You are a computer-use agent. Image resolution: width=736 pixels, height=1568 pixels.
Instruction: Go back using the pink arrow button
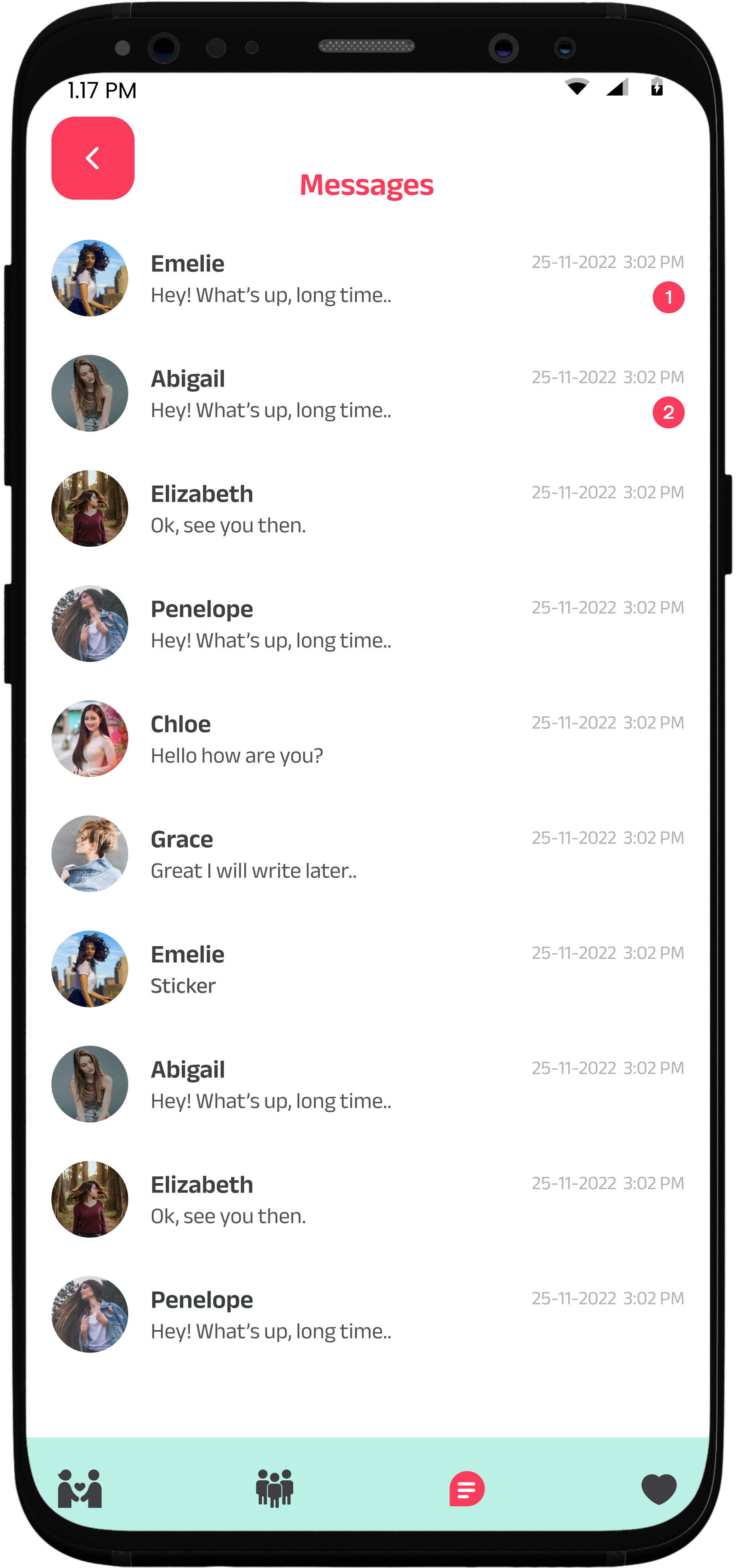(x=92, y=158)
